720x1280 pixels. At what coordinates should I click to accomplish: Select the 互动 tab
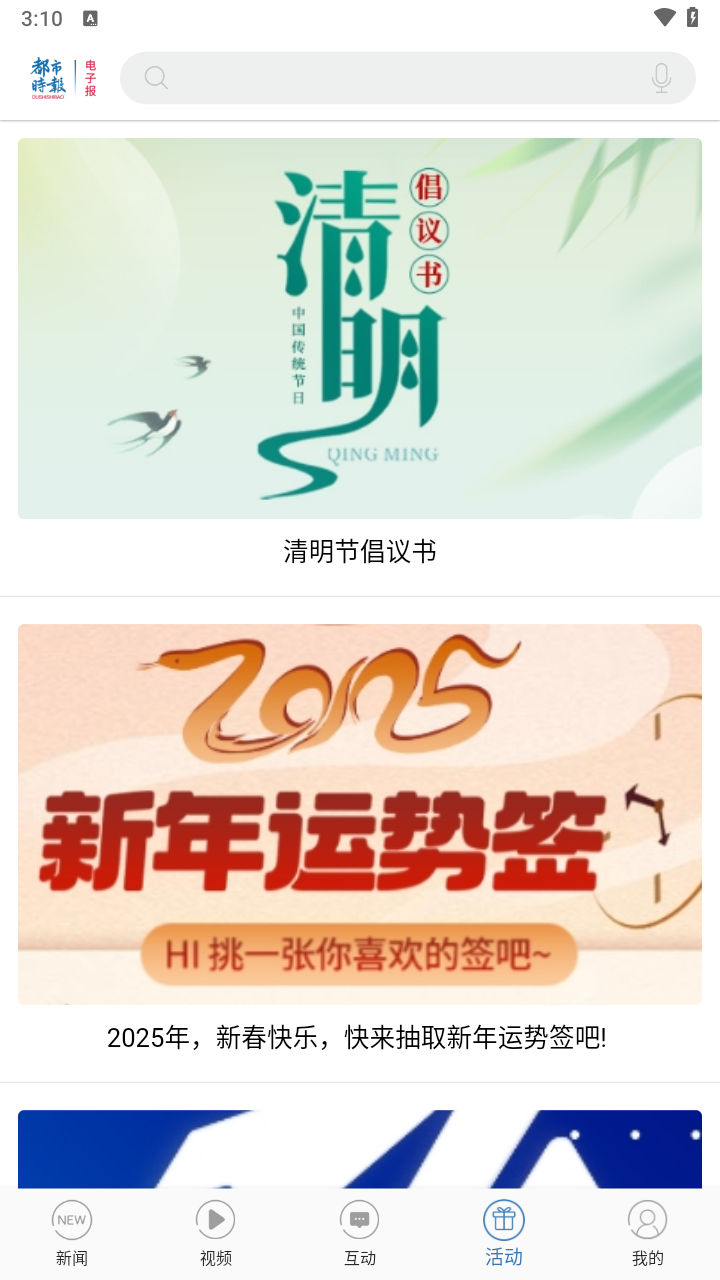point(360,1232)
